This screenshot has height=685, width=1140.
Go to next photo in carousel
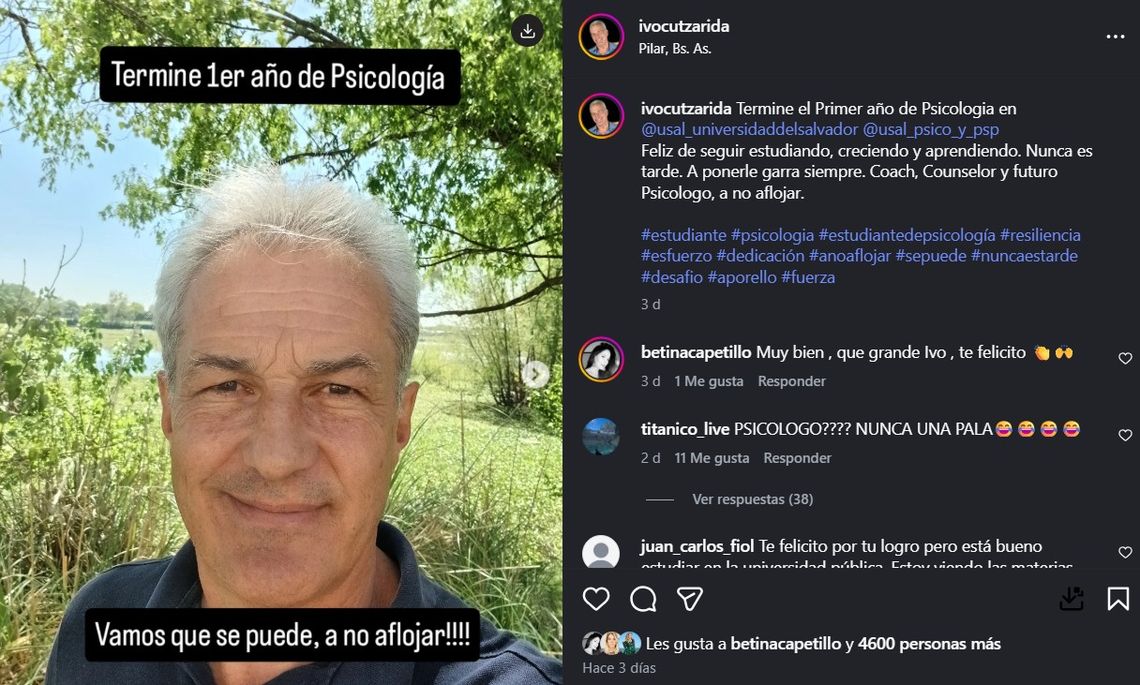tap(537, 375)
